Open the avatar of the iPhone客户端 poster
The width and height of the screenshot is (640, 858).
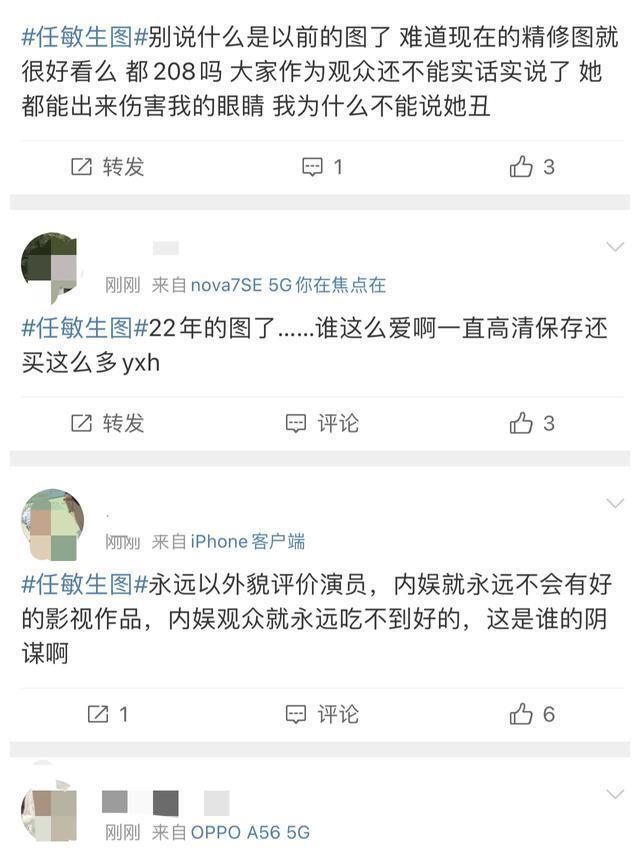51,524
